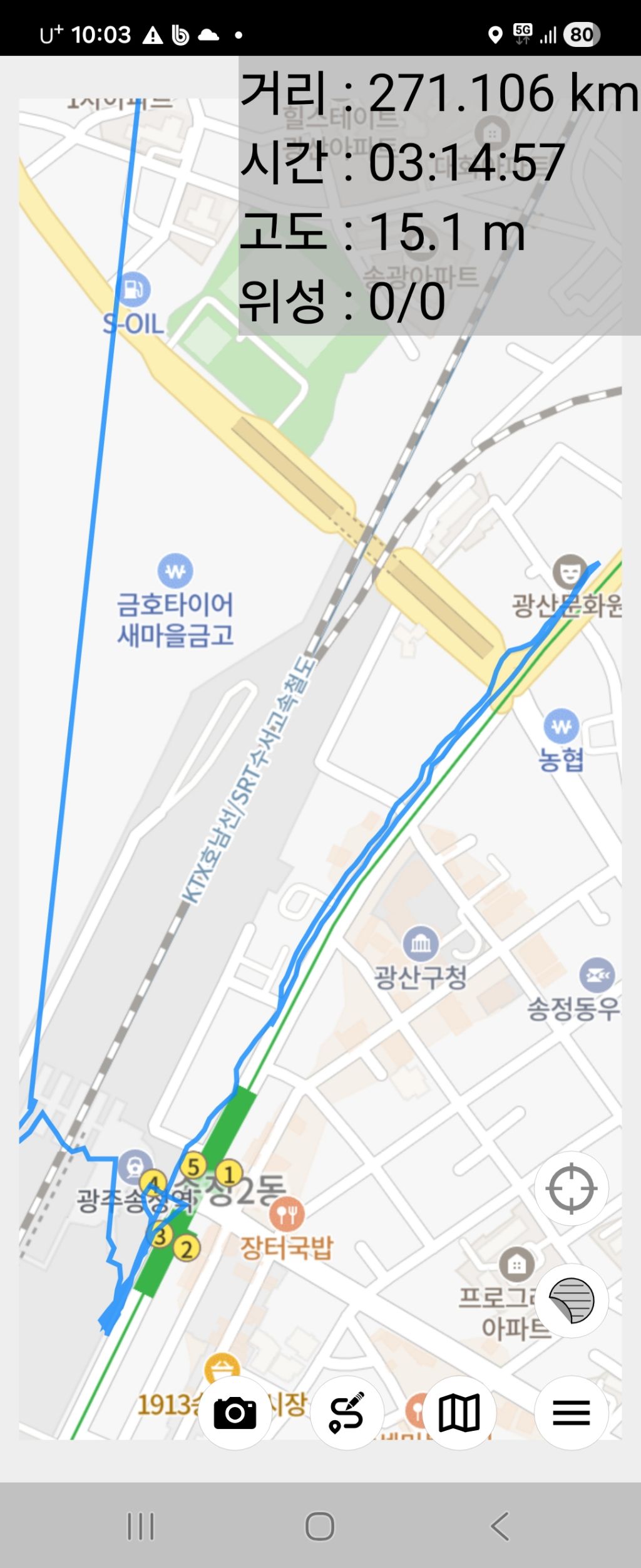641x1568 pixels.
Task: Center the map on current location
Action: click(x=571, y=1188)
